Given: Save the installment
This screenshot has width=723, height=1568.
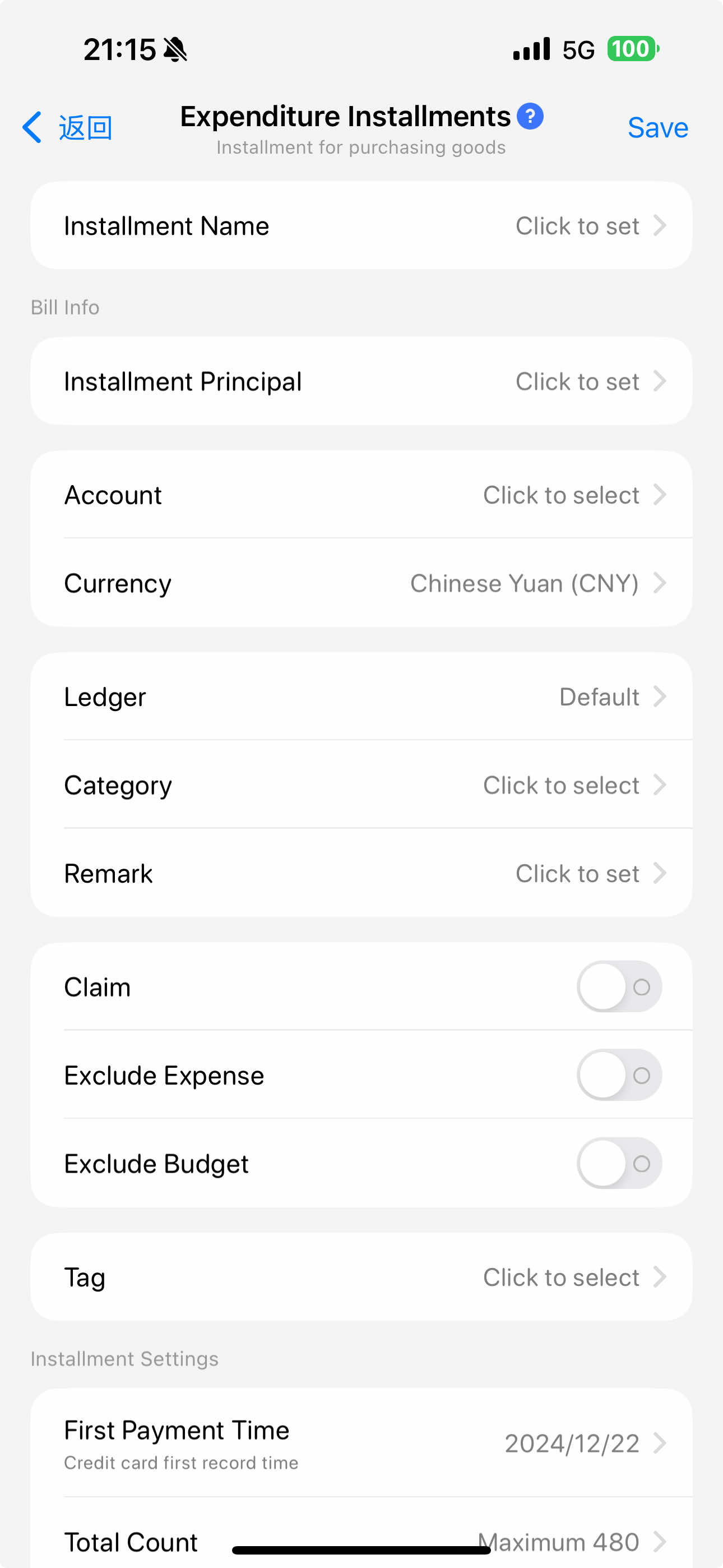Looking at the screenshot, I should pos(657,128).
